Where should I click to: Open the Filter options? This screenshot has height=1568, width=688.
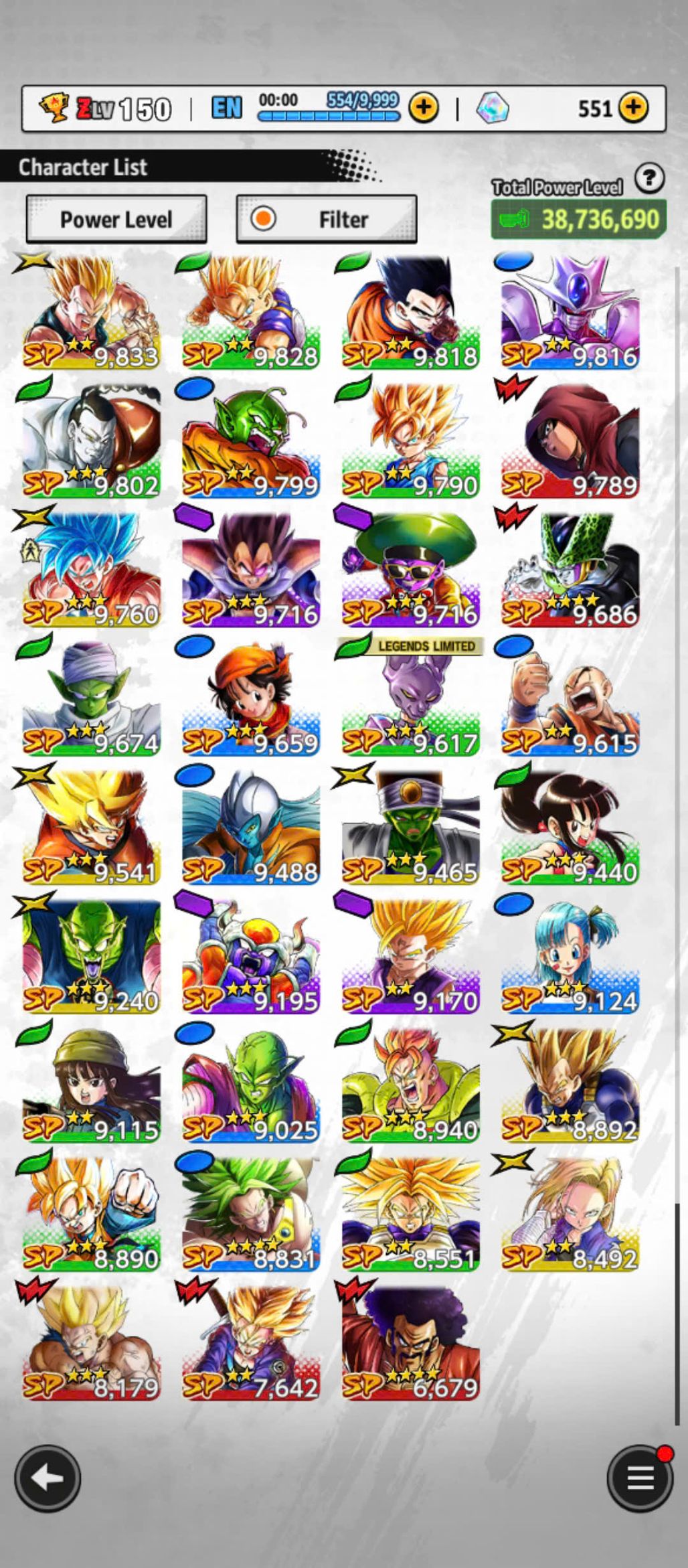tap(327, 219)
